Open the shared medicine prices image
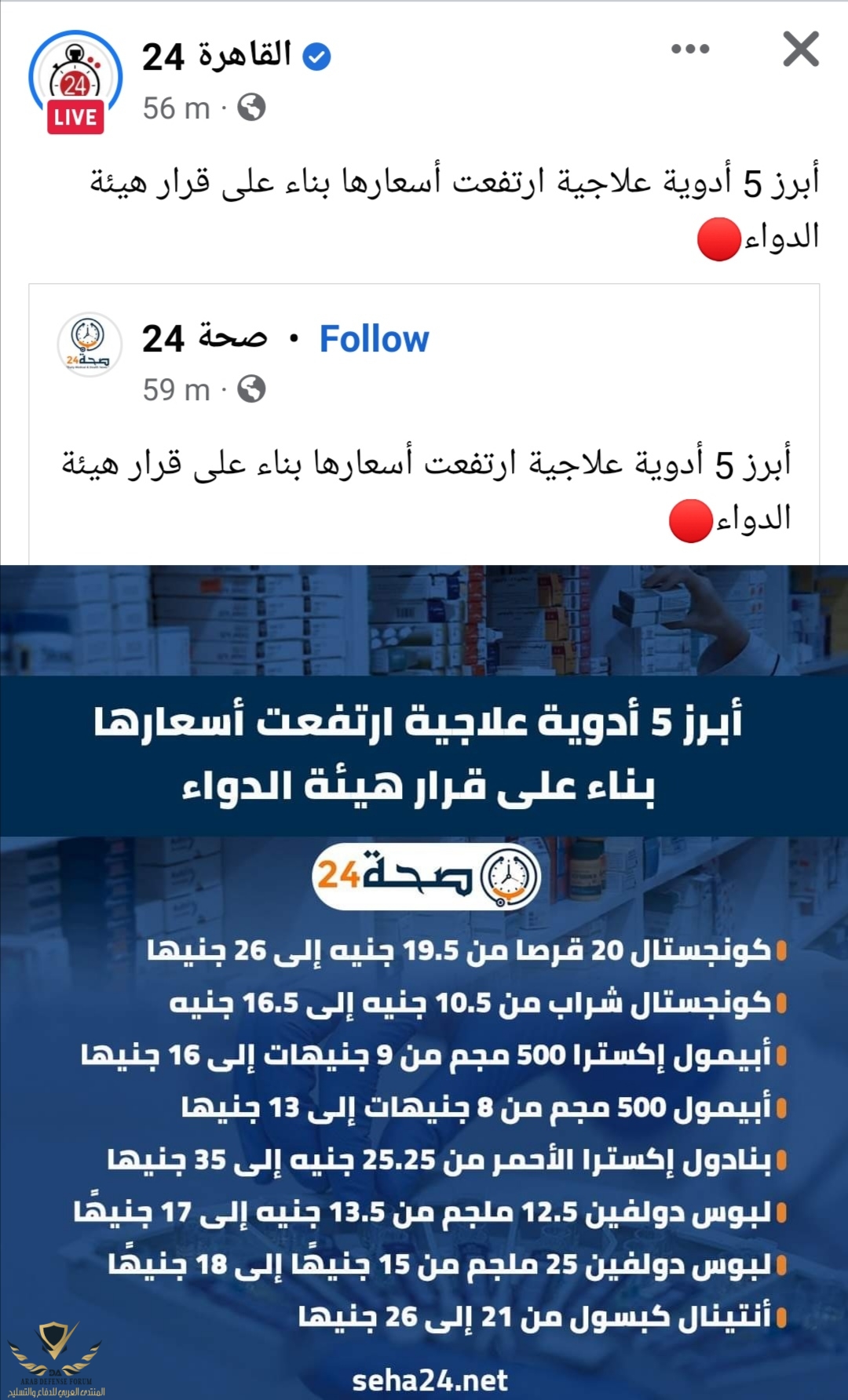The image size is (848, 1400). tap(424, 981)
